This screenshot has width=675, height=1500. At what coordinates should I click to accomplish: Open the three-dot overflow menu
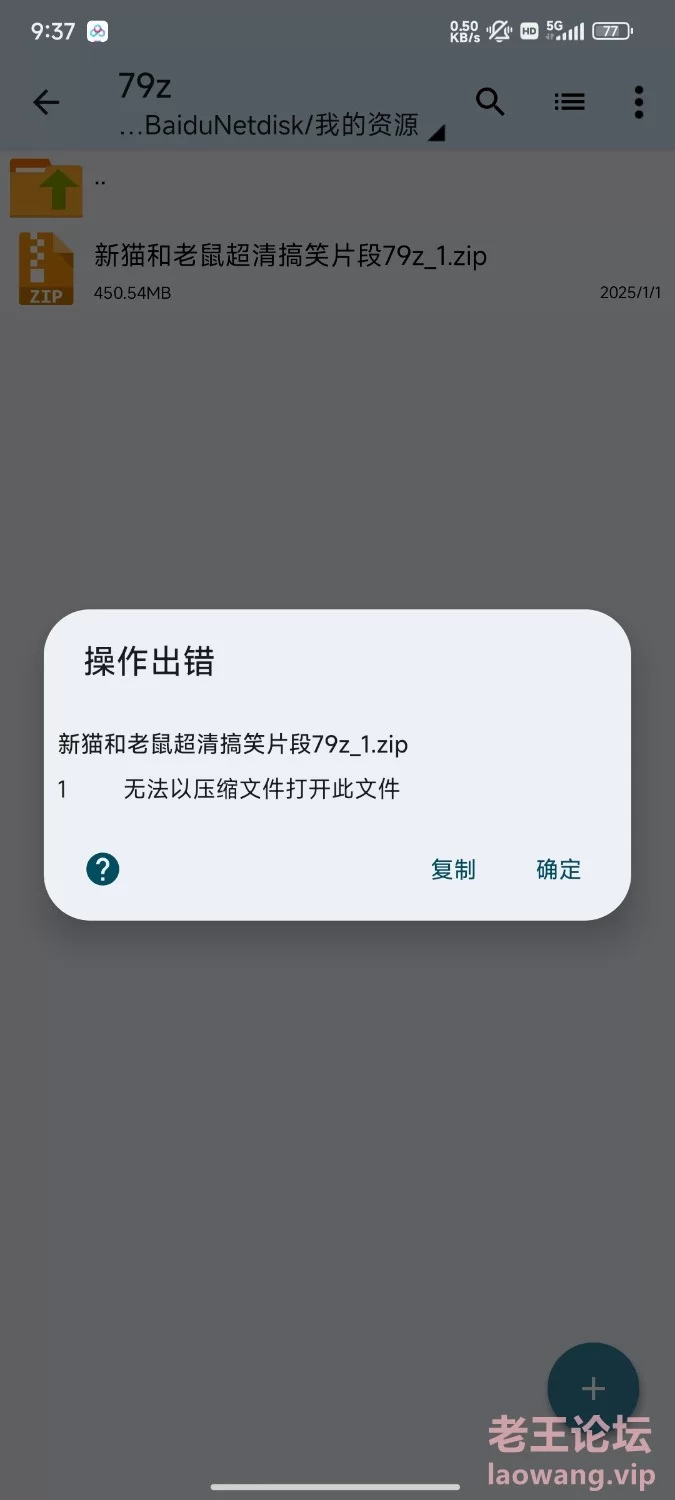(639, 102)
